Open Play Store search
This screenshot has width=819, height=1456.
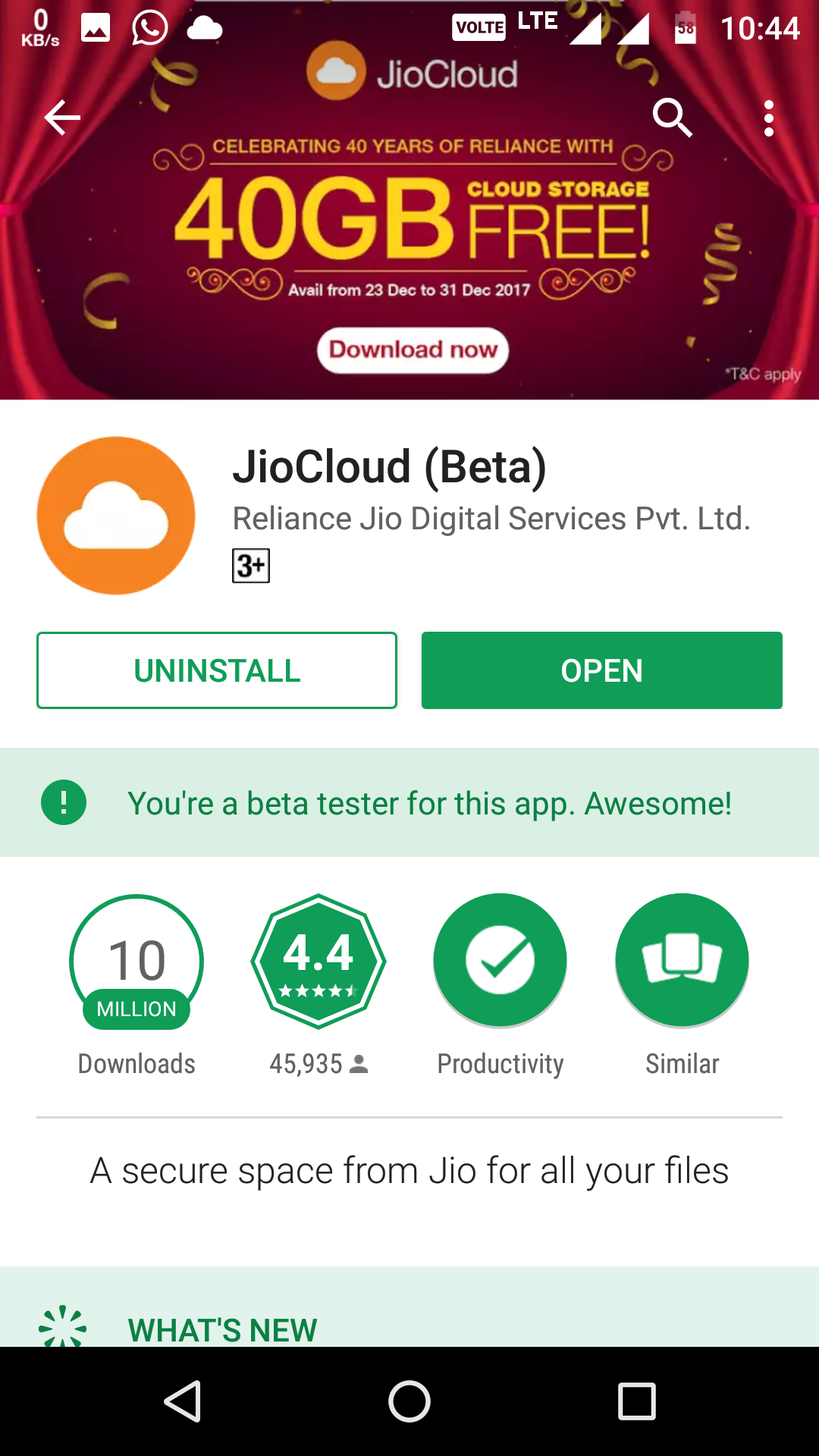(x=672, y=118)
